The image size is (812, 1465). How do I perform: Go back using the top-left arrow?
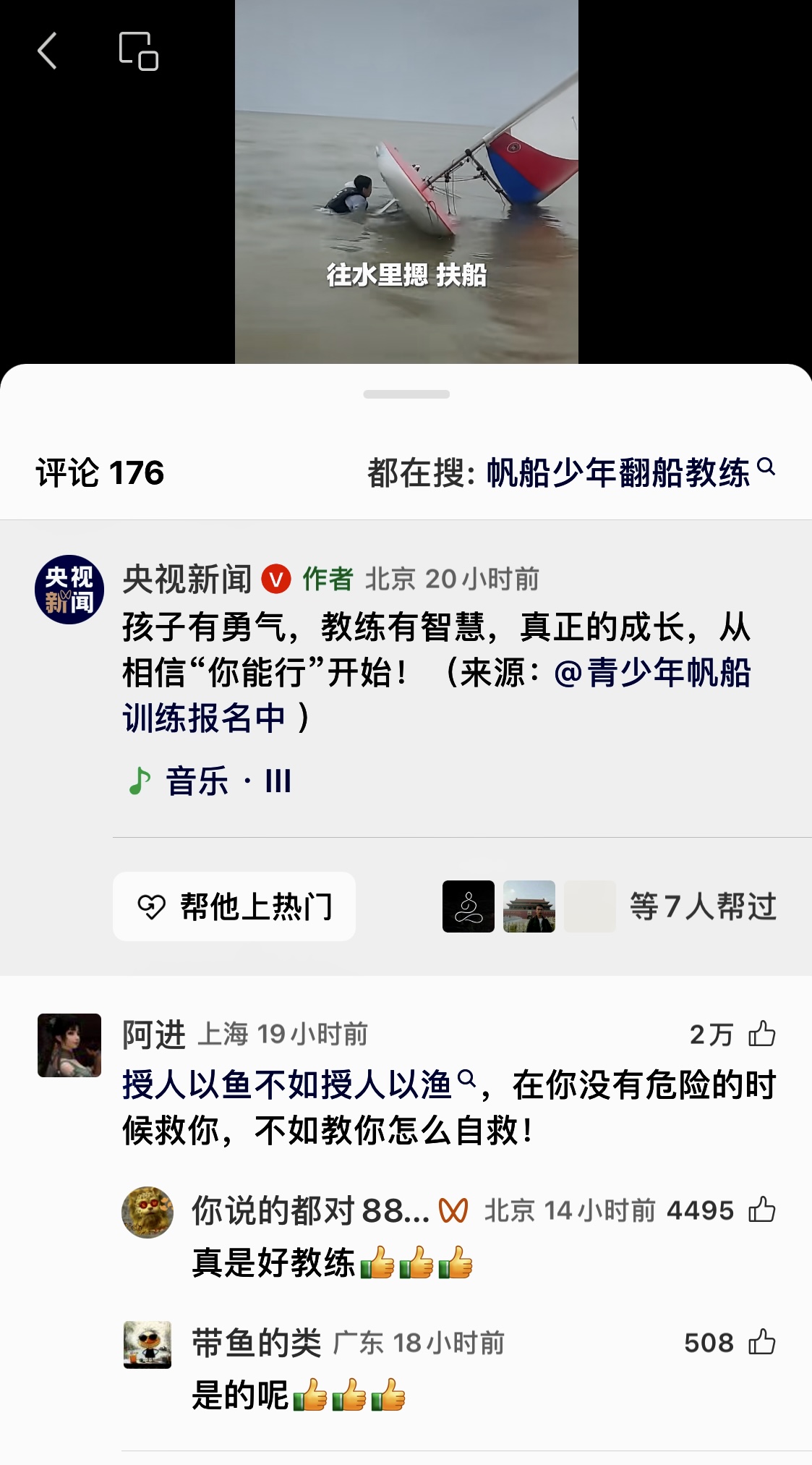coord(48,51)
